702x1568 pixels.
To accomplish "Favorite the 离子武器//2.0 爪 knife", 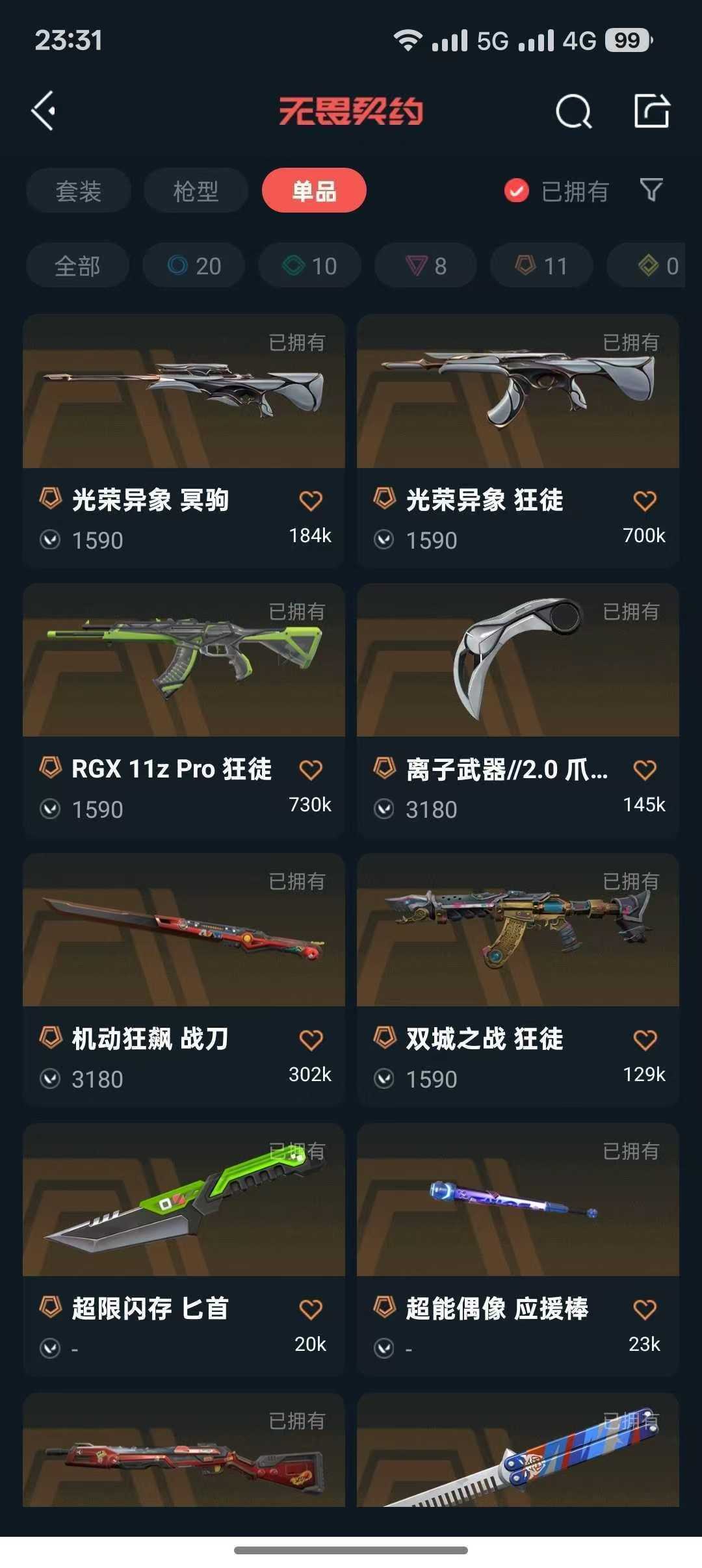I will [645, 770].
